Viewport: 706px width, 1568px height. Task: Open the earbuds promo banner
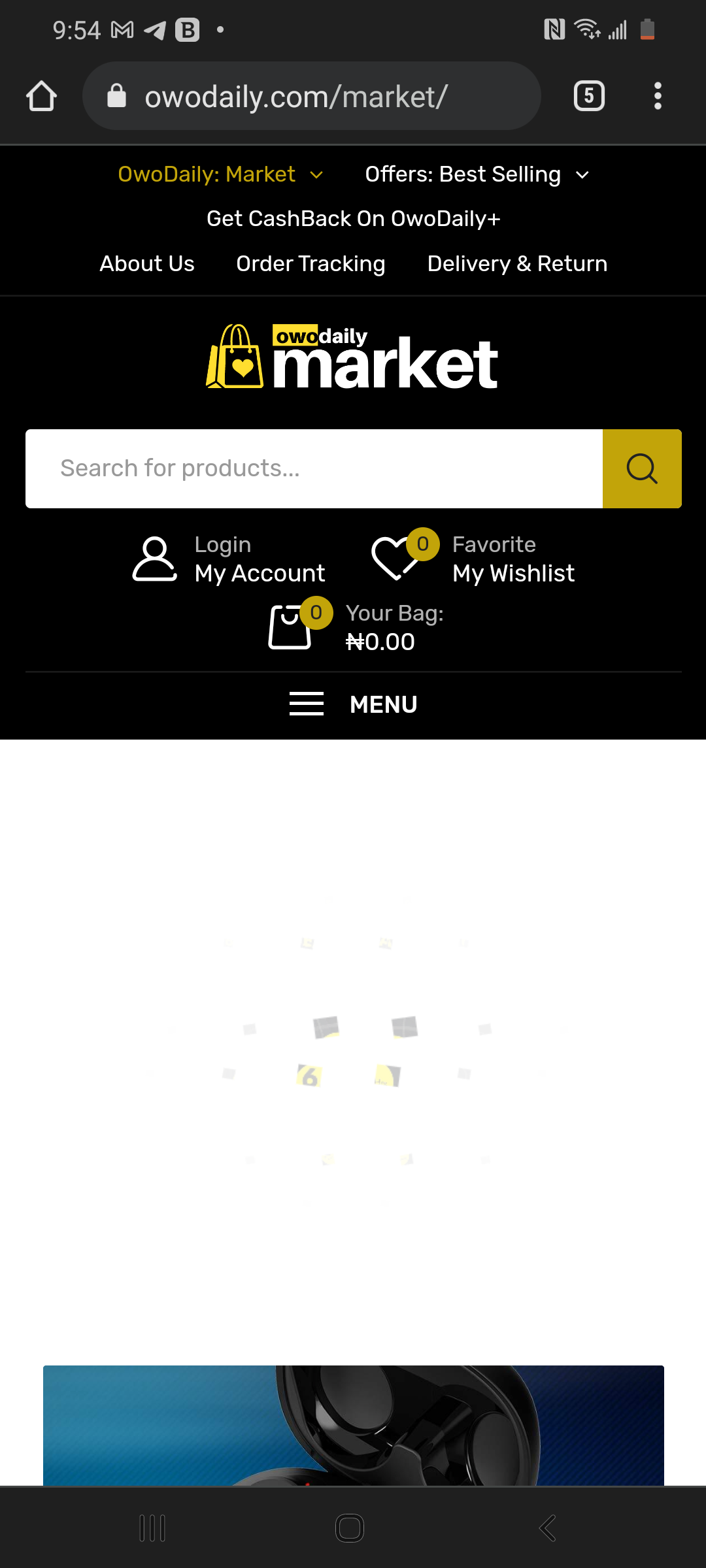(353, 1426)
